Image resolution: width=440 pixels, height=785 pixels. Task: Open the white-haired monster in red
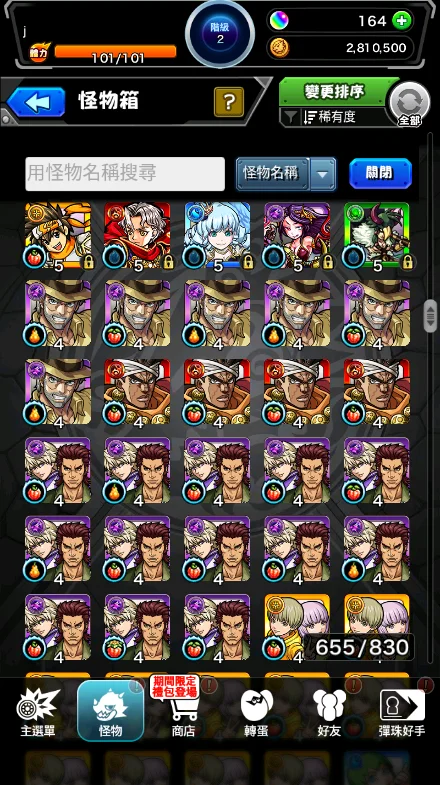pyautogui.click(x=137, y=236)
